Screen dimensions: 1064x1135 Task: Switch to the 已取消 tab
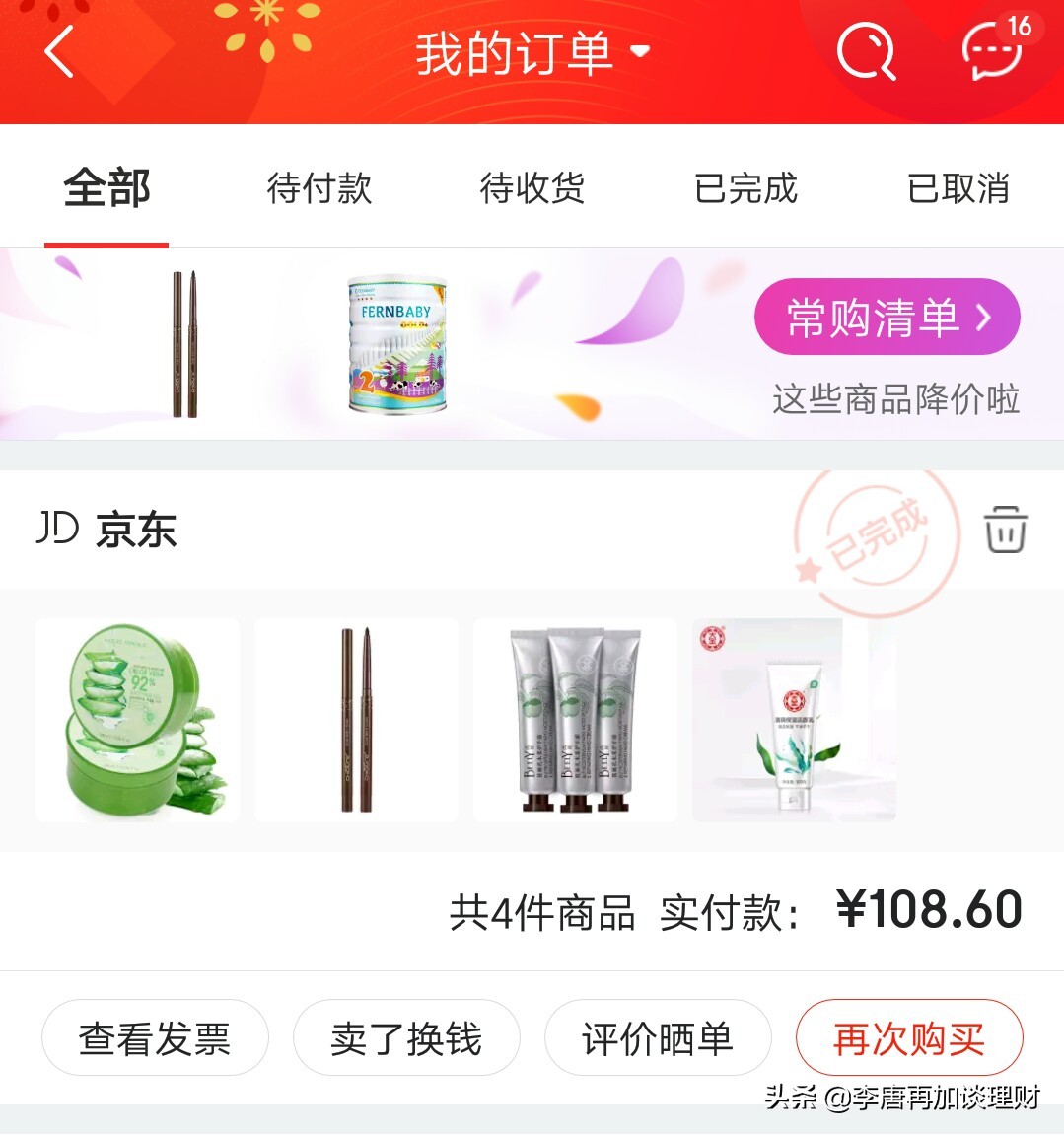[x=958, y=189]
